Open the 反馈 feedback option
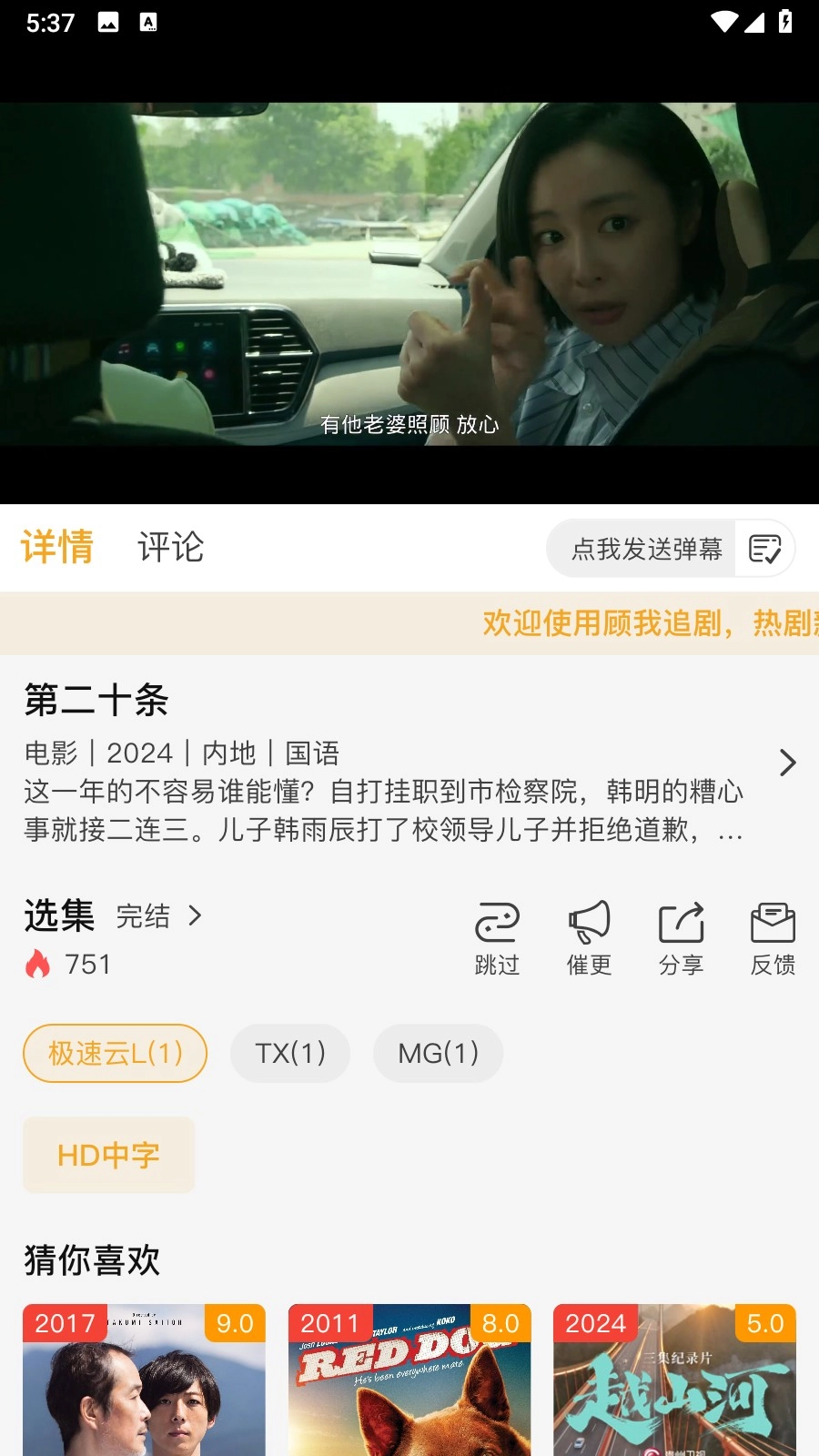Image resolution: width=819 pixels, height=1456 pixels. [773, 938]
